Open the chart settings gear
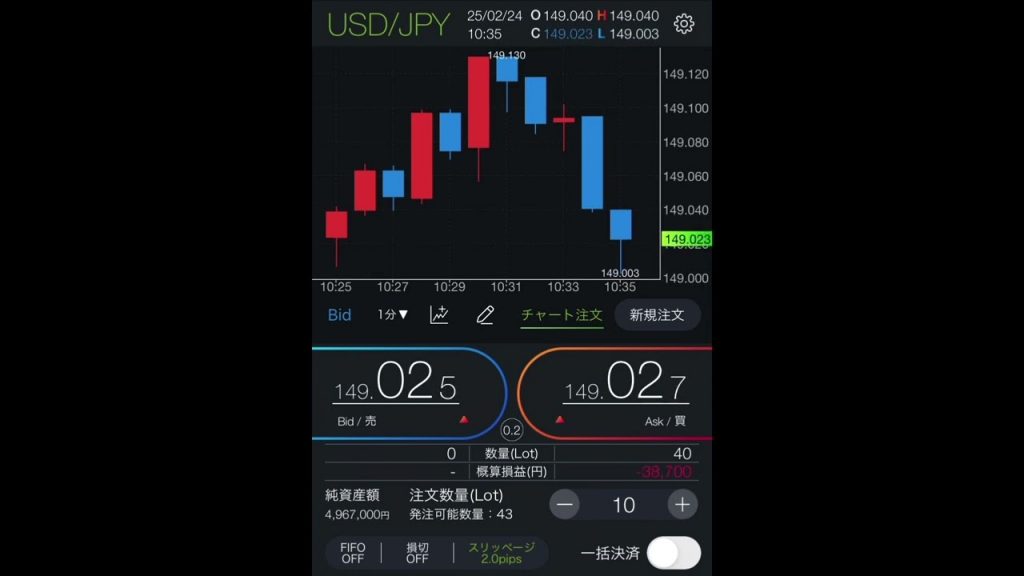This screenshot has height=576, width=1024. (684, 24)
